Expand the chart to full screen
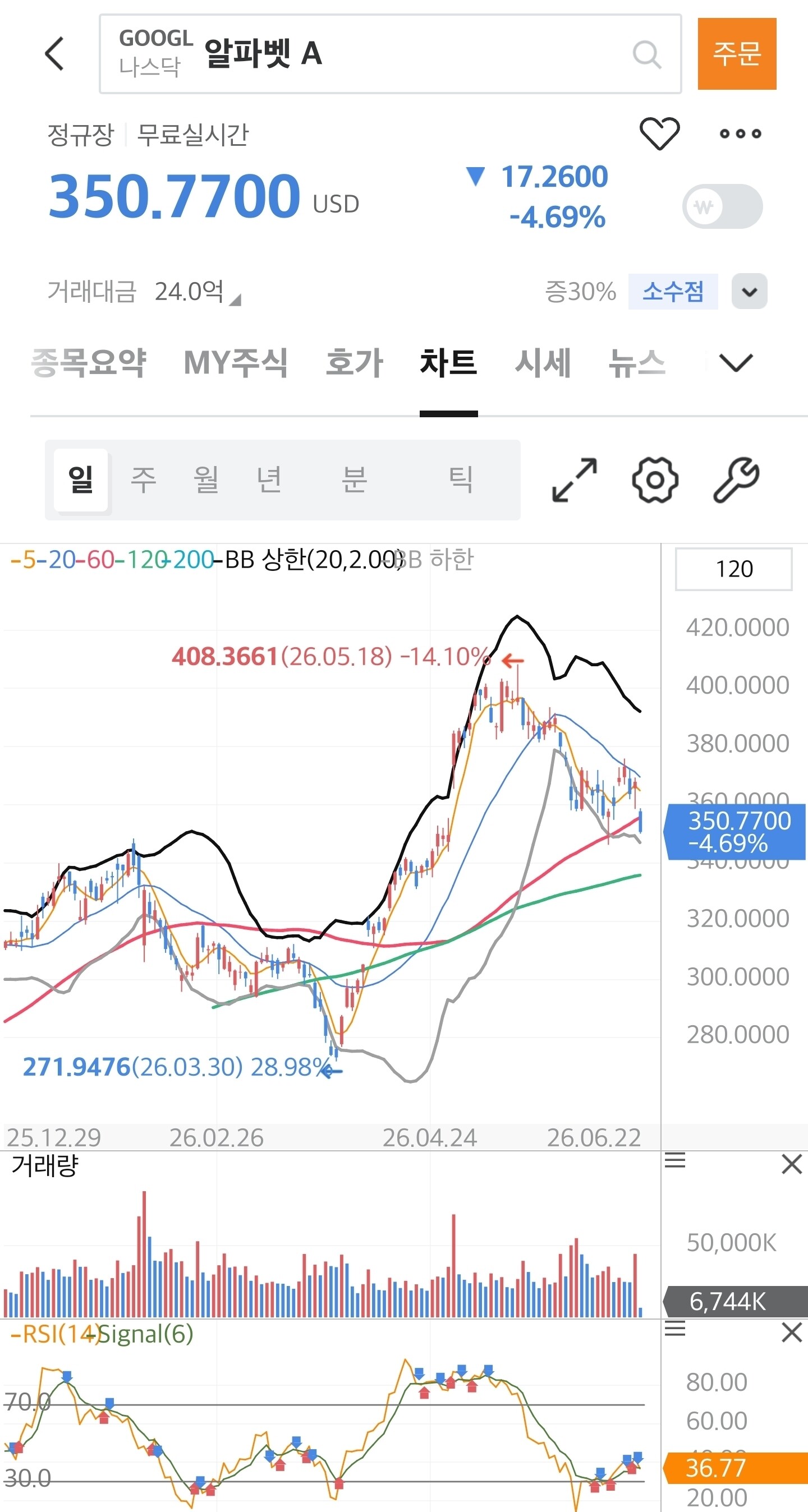The image size is (808, 1512). point(575,480)
